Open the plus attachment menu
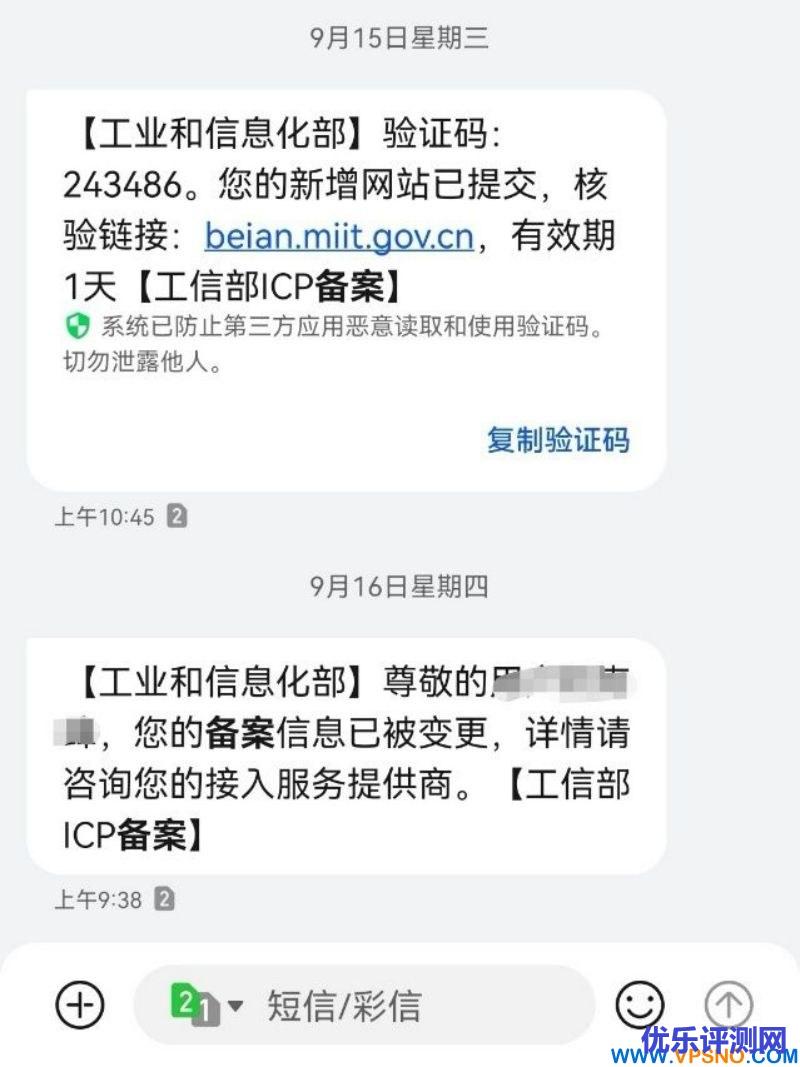800x1067 pixels. (x=80, y=1004)
